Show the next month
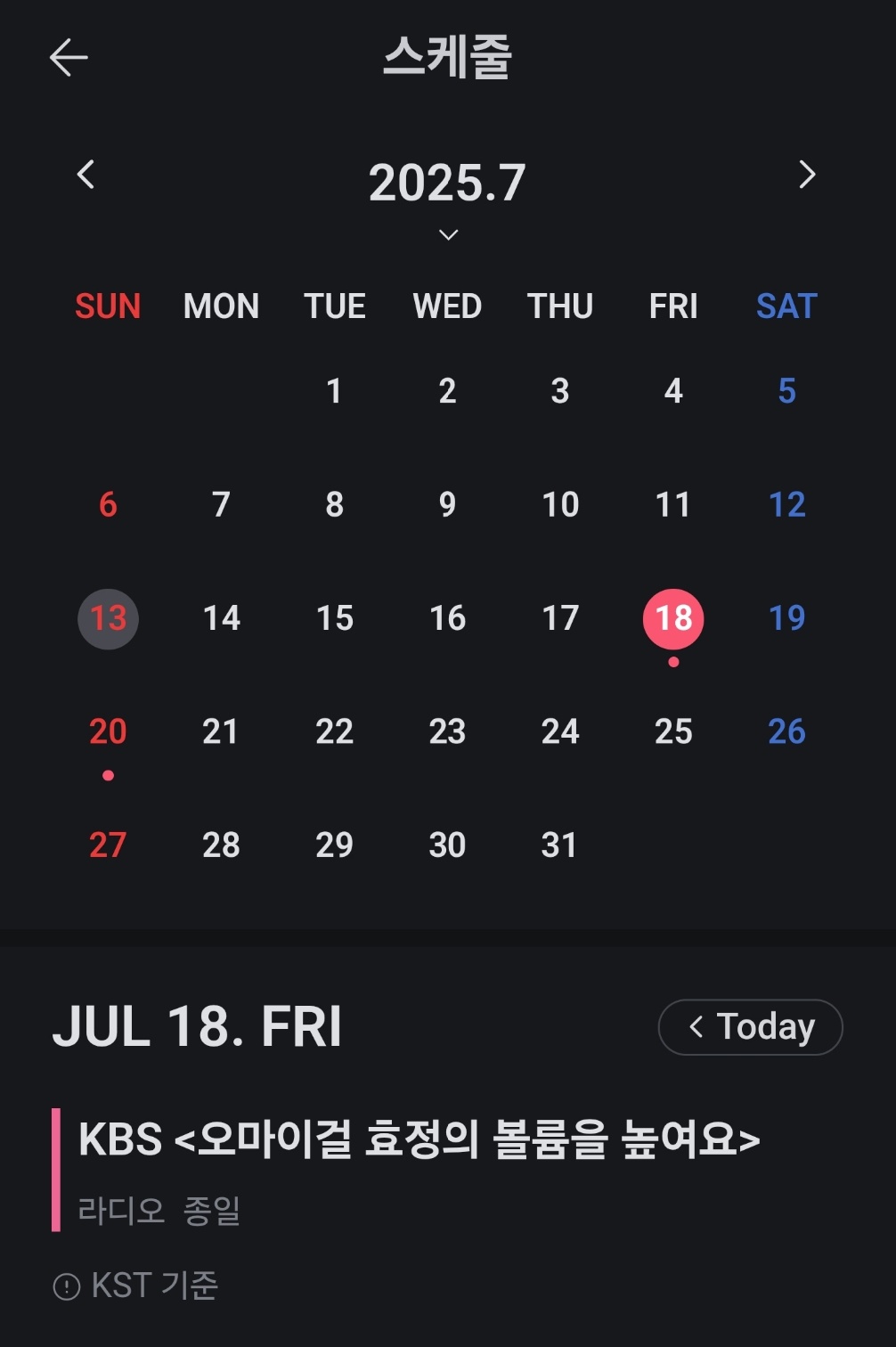Viewport: 896px width, 1347px height. click(807, 175)
